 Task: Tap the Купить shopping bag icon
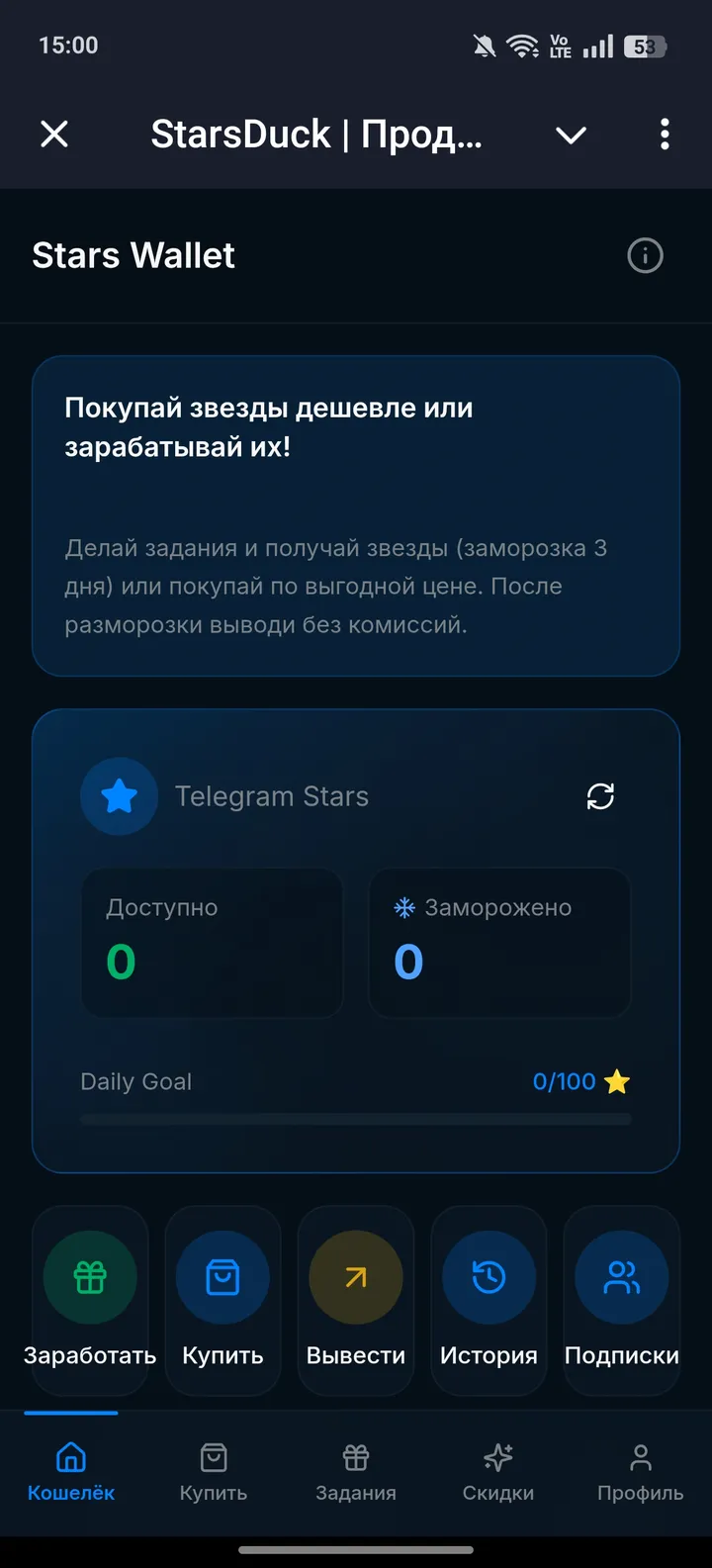(x=222, y=1276)
